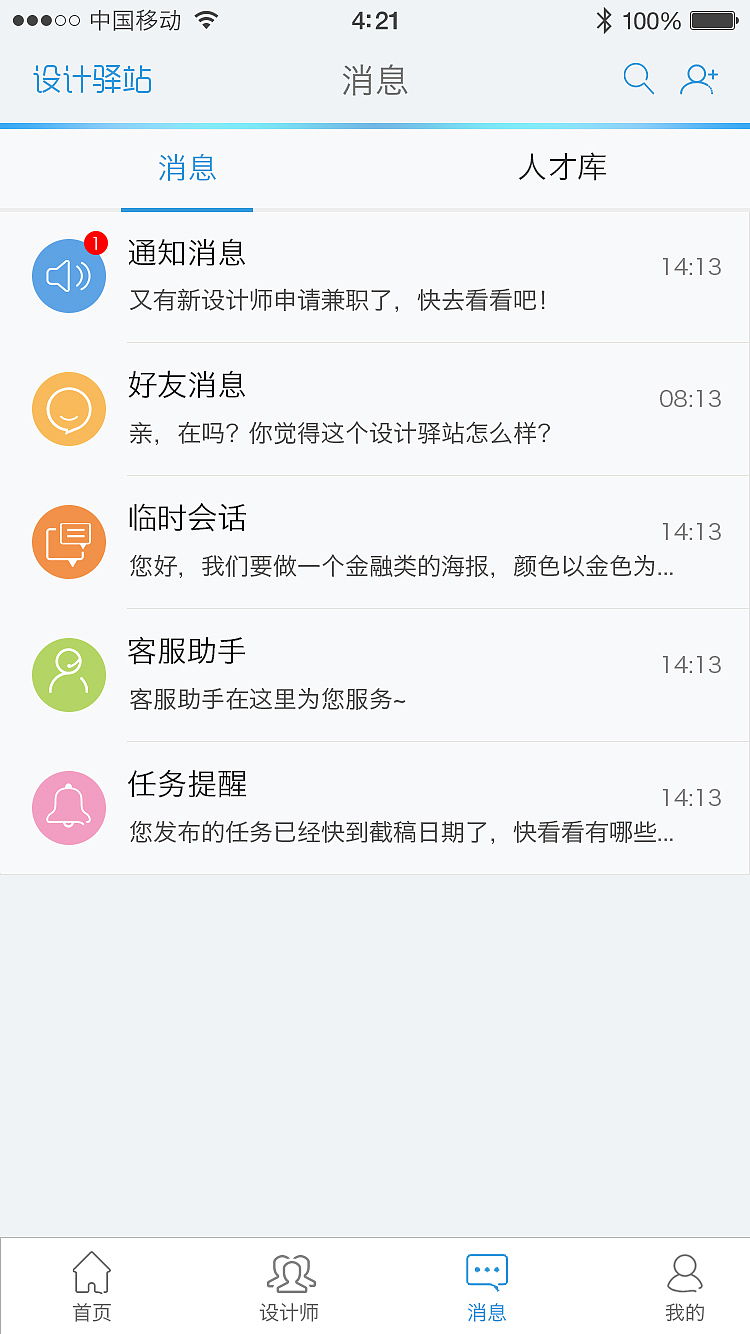Open the green avatar icon for 客服助手

tap(68, 674)
